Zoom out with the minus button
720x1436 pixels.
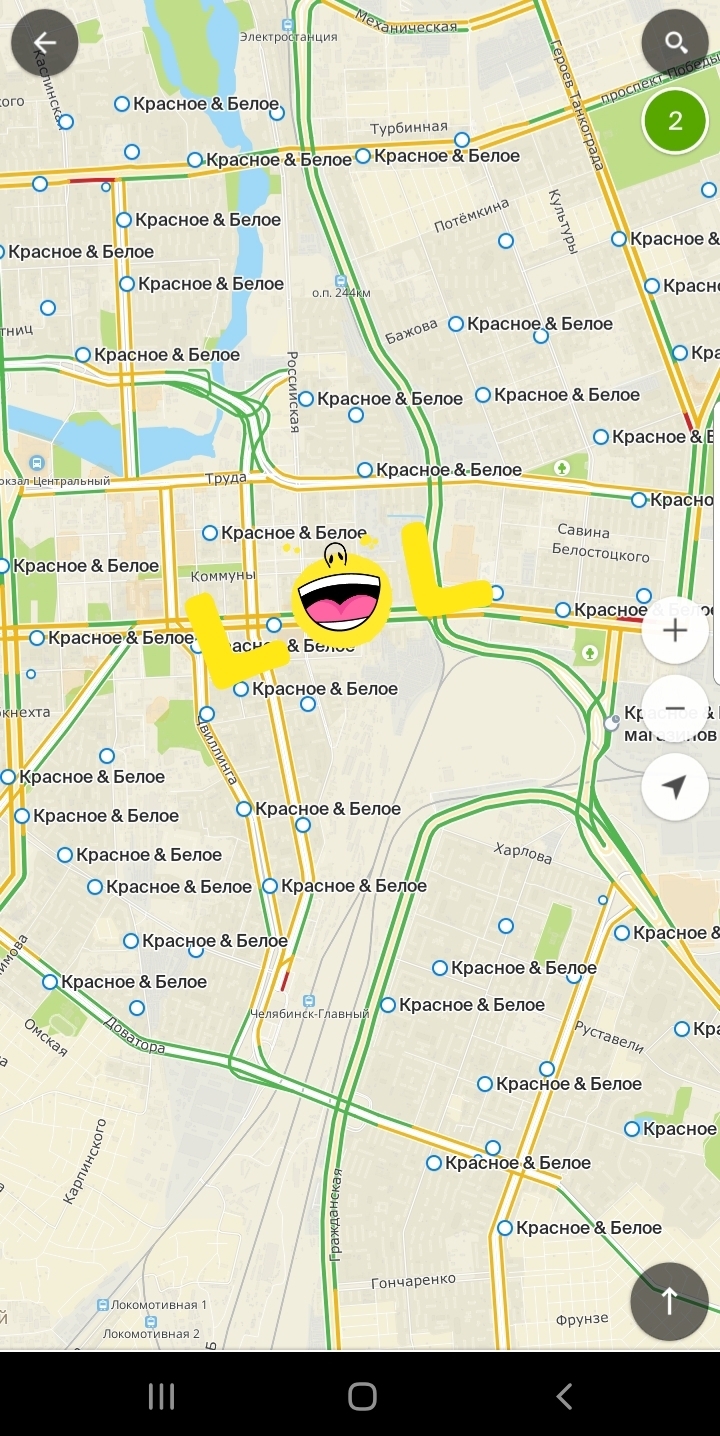(675, 709)
